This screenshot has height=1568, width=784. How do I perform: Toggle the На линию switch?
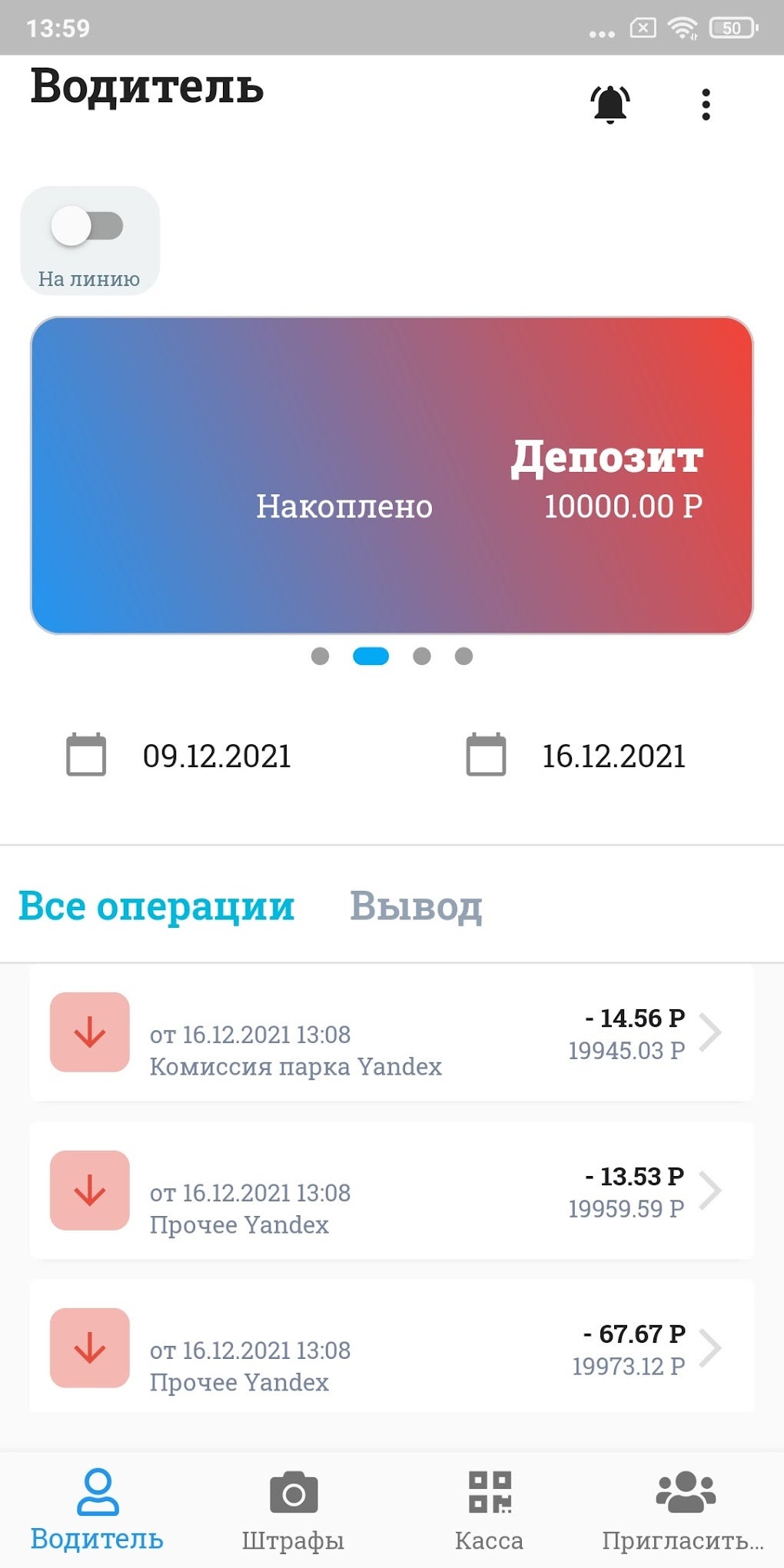pos(88,227)
